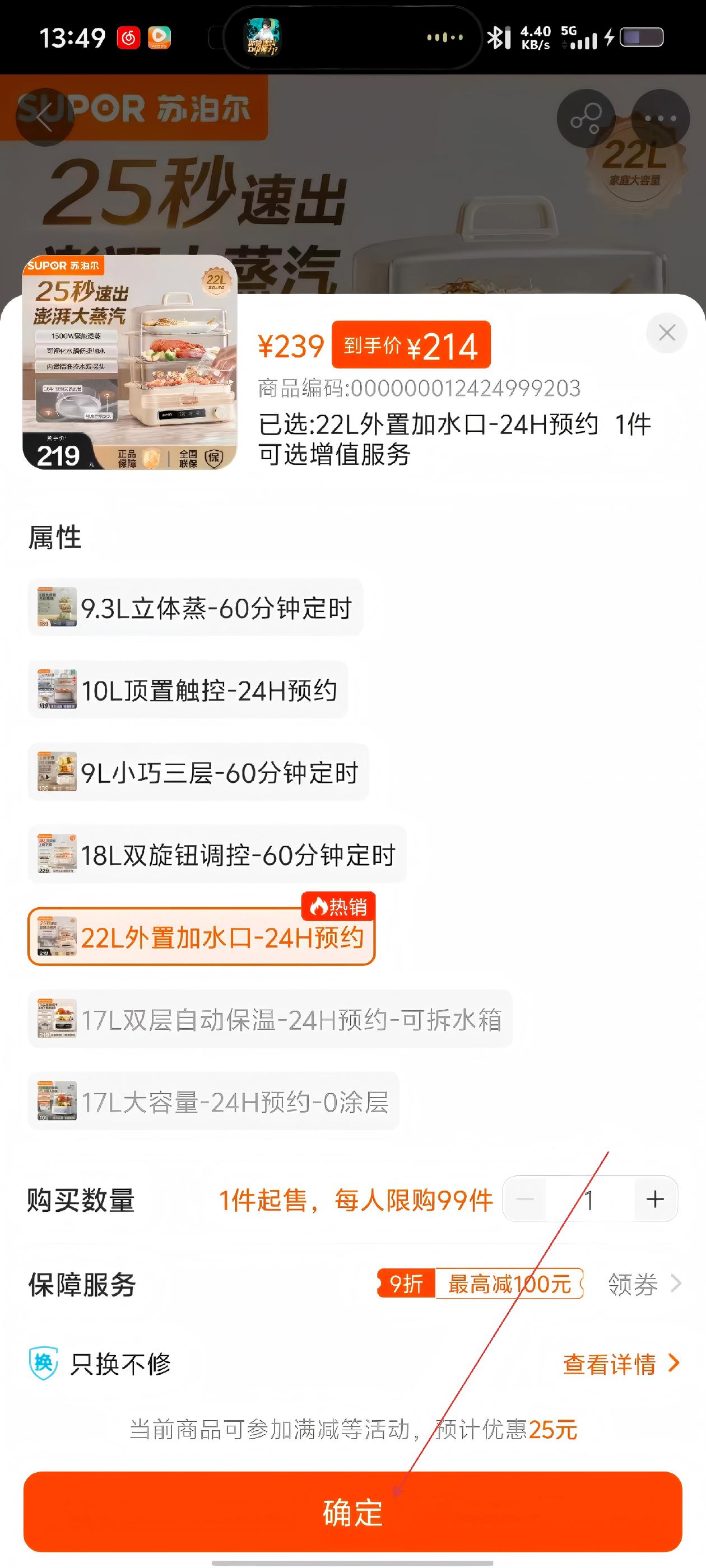Increase purchase quantity with plus button
The height and width of the screenshot is (1568, 706).
pos(655,1199)
